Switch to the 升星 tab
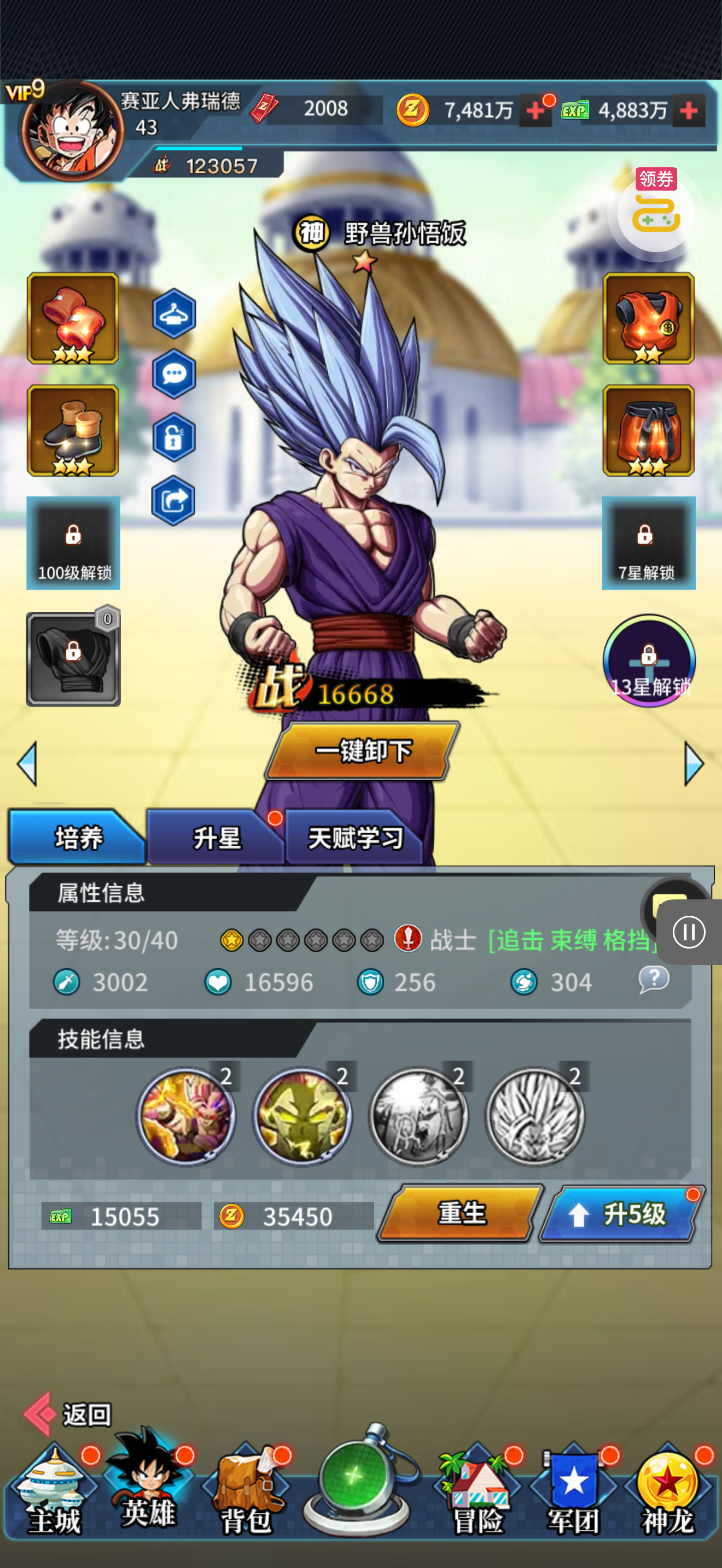This screenshot has width=722, height=1568. (215, 838)
